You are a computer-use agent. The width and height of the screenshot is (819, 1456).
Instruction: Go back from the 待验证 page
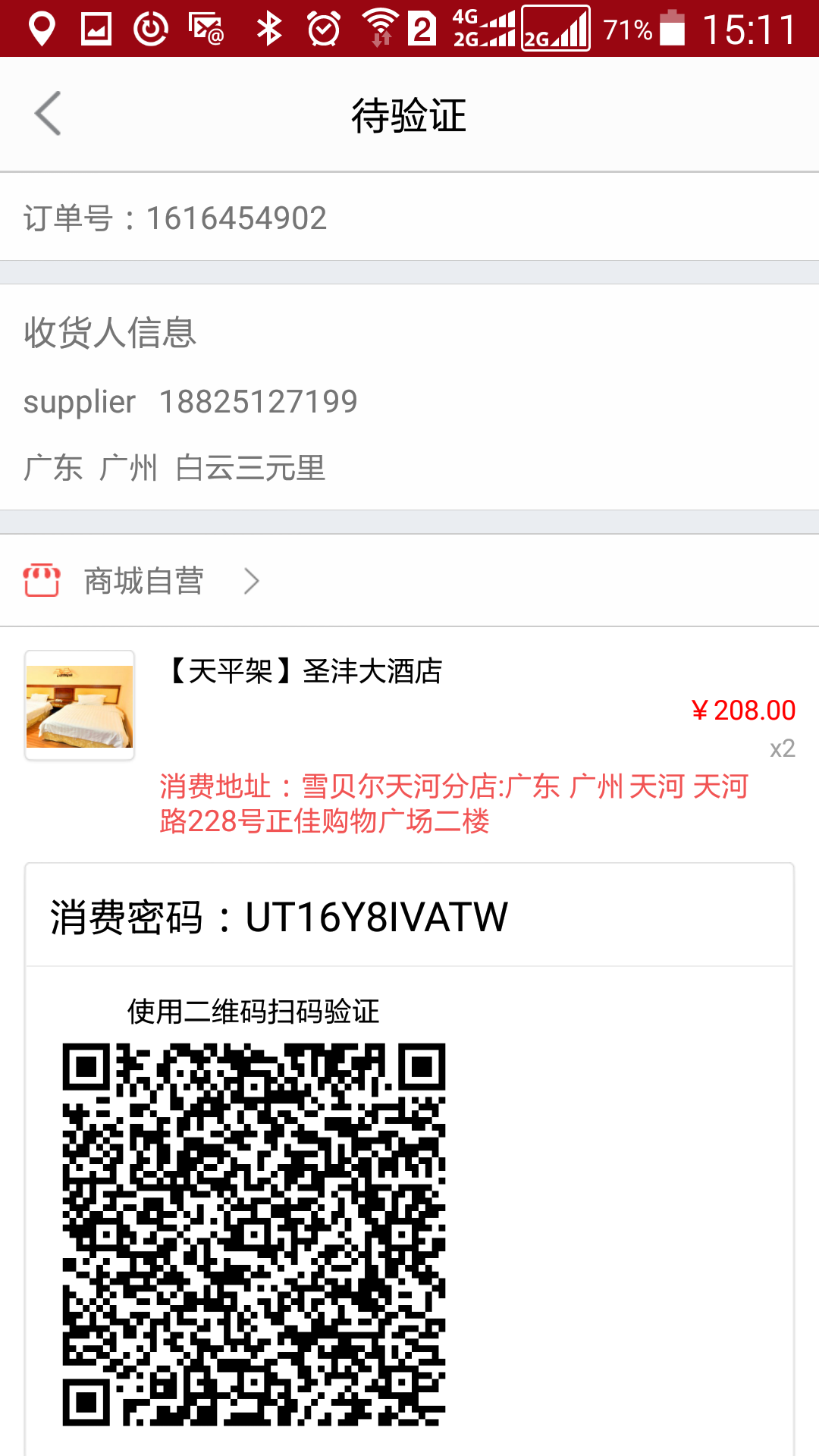click(x=48, y=114)
